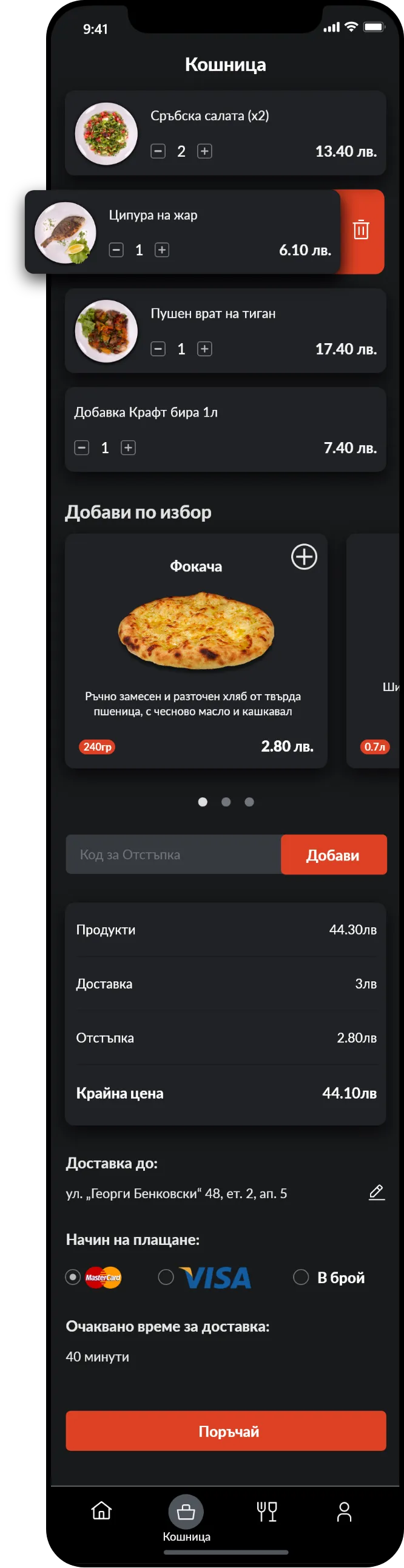
Task: Add one more Добавка Крафт бира 1л
Action: pyautogui.click(x=129, y=448)
